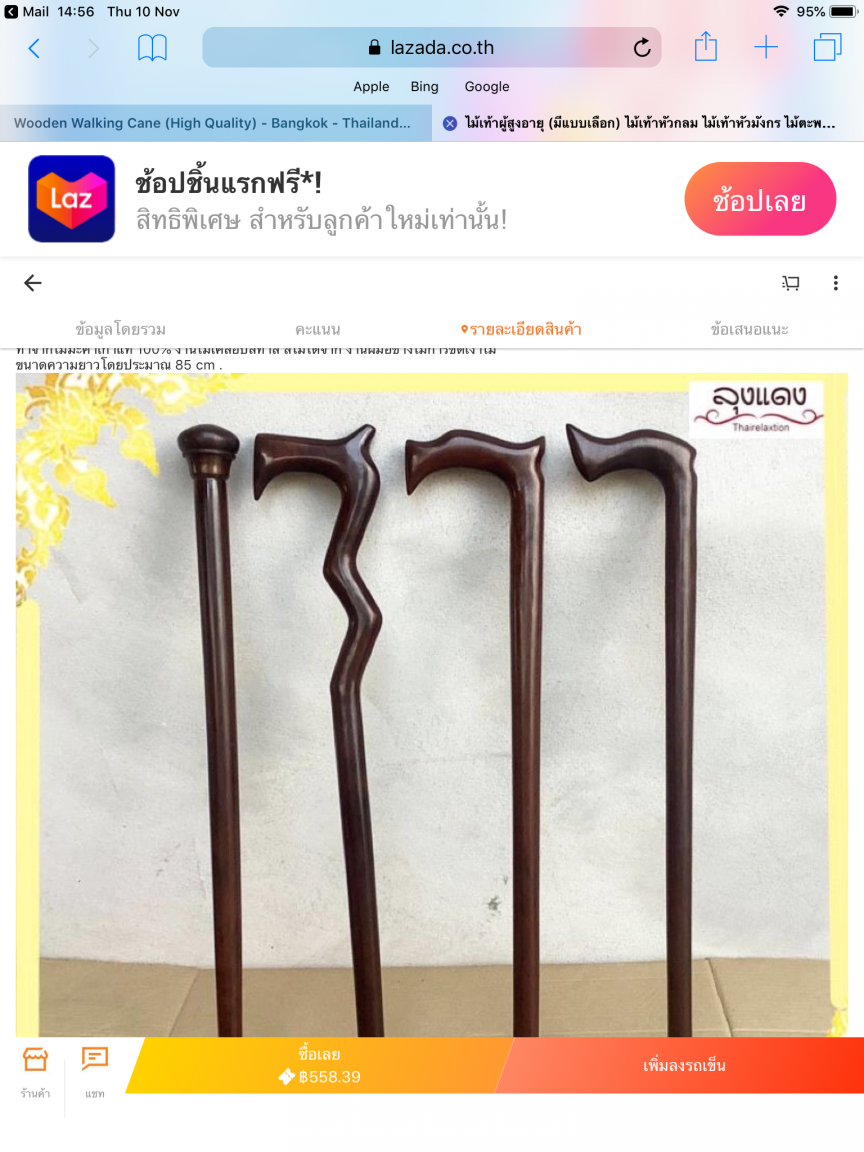Open Safari bookmarks

[x=152, y=48]
